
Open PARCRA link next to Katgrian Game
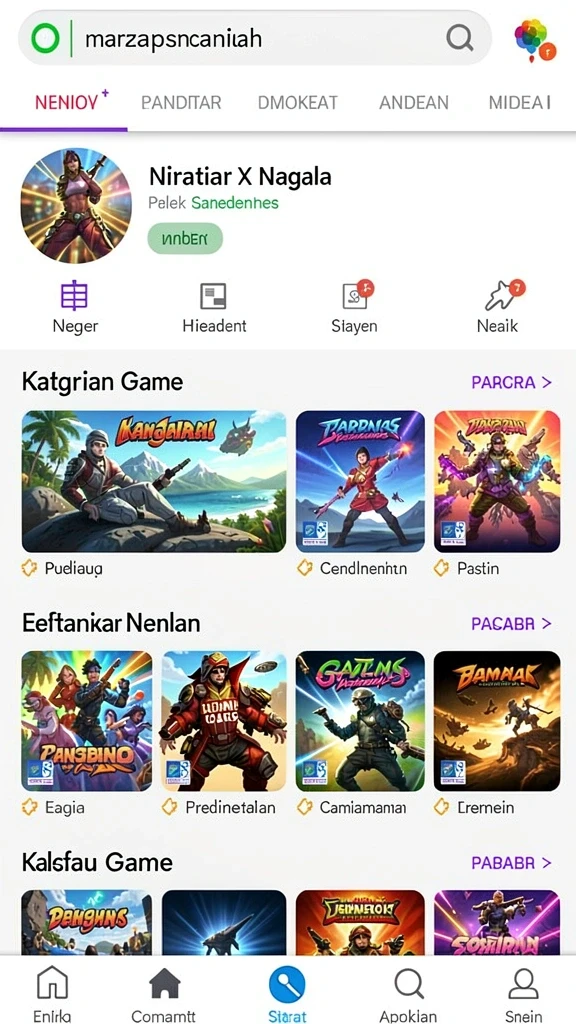click(x=511, y=382)
